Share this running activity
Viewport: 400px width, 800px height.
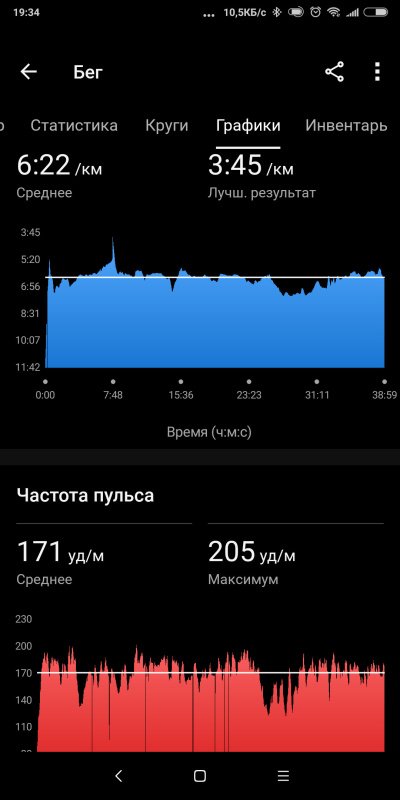click(x=335, y=72)
